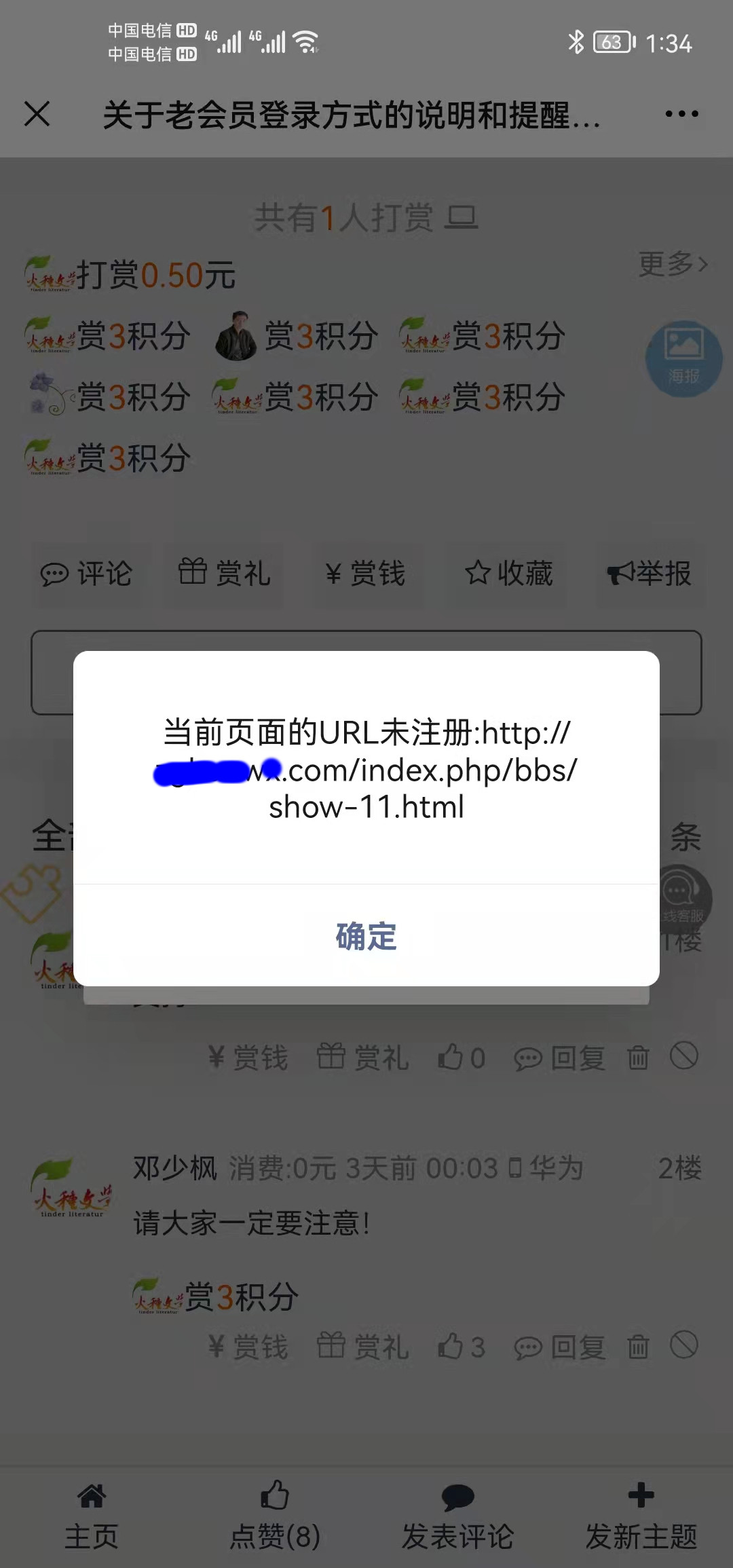The width and height of the screenshot is (733, 1568).
Task: Tap 更多 to see more rewards
Action: (672, 263)
